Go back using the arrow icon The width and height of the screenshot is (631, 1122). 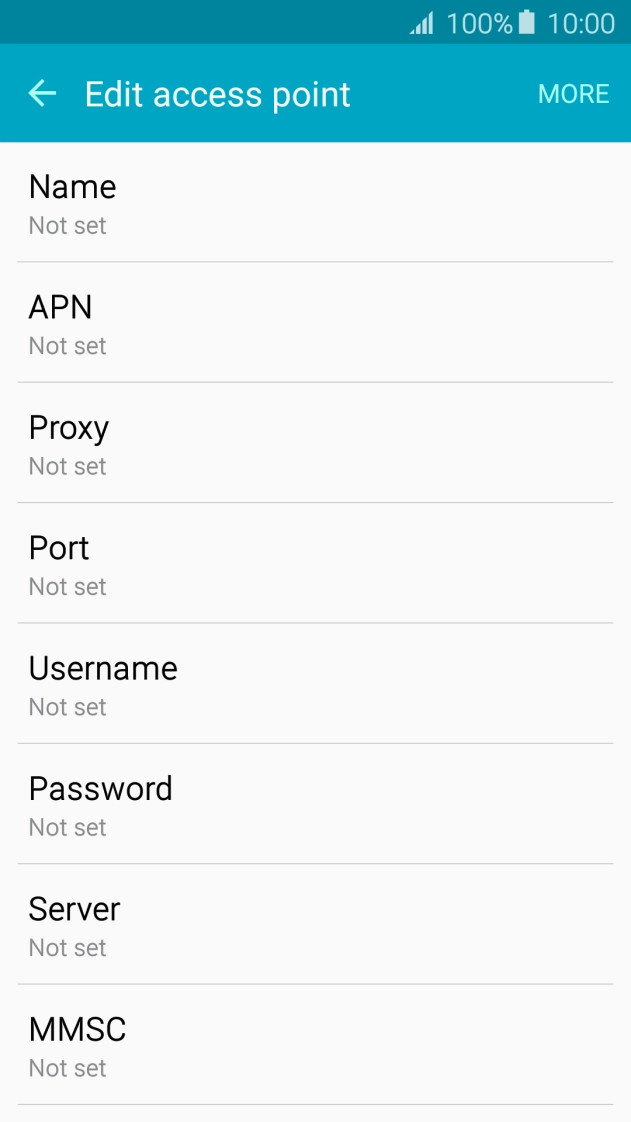(x=42, y=94)
